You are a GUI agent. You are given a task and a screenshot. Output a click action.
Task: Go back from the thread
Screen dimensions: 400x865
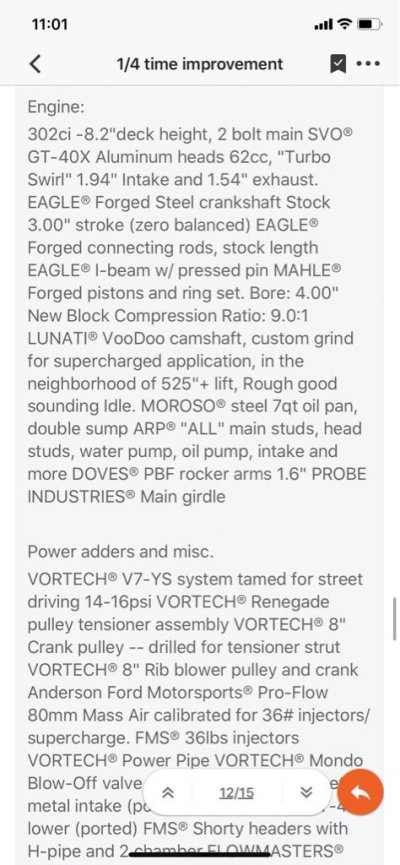click(35, 64)
